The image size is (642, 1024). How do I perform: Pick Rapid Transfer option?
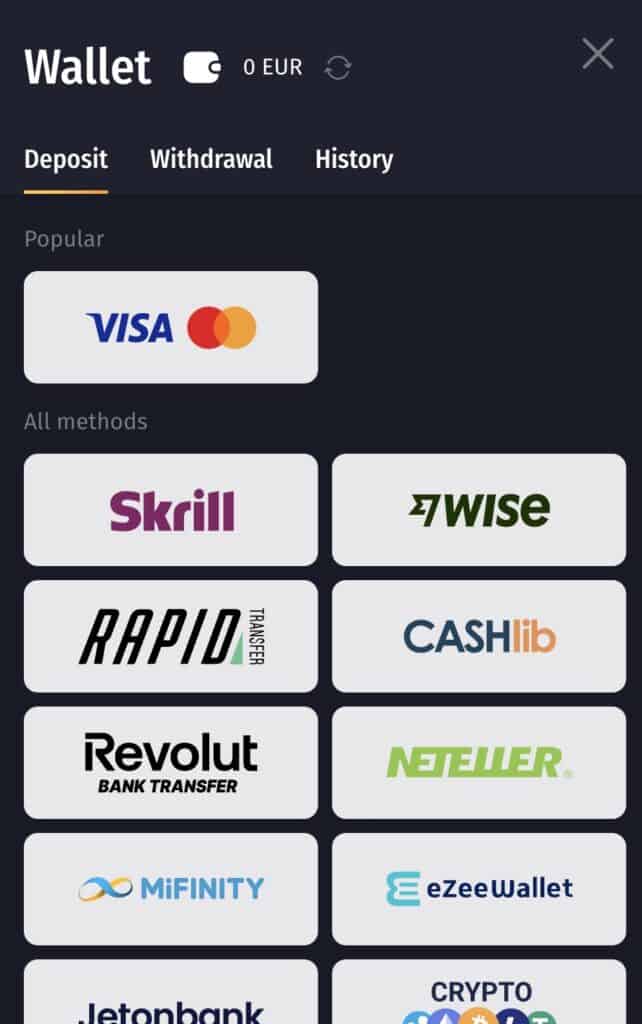pyautogui.click(x=171, y=636)
